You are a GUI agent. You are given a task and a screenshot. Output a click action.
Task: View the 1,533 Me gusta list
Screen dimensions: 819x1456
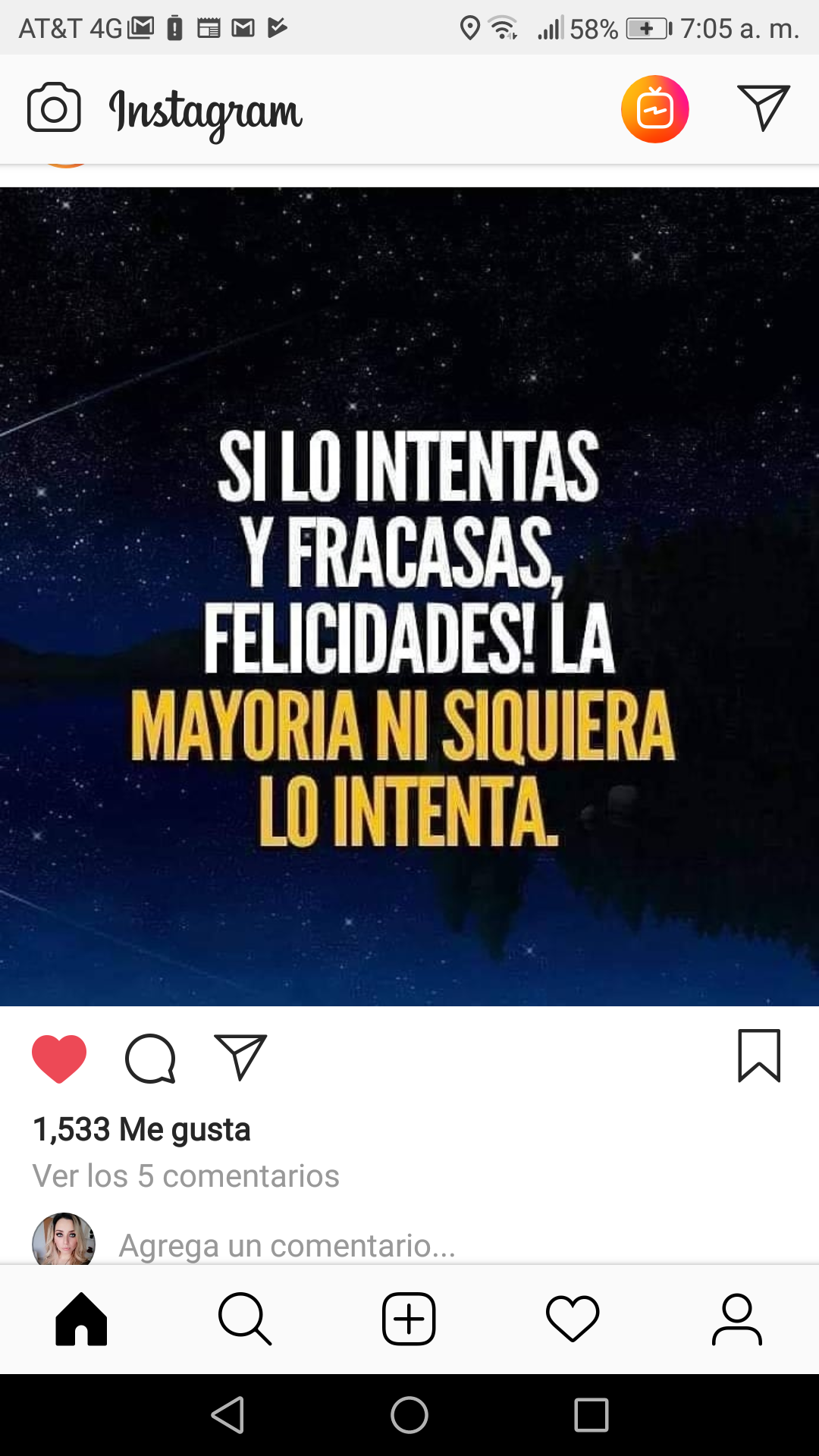pos(142,1129)
